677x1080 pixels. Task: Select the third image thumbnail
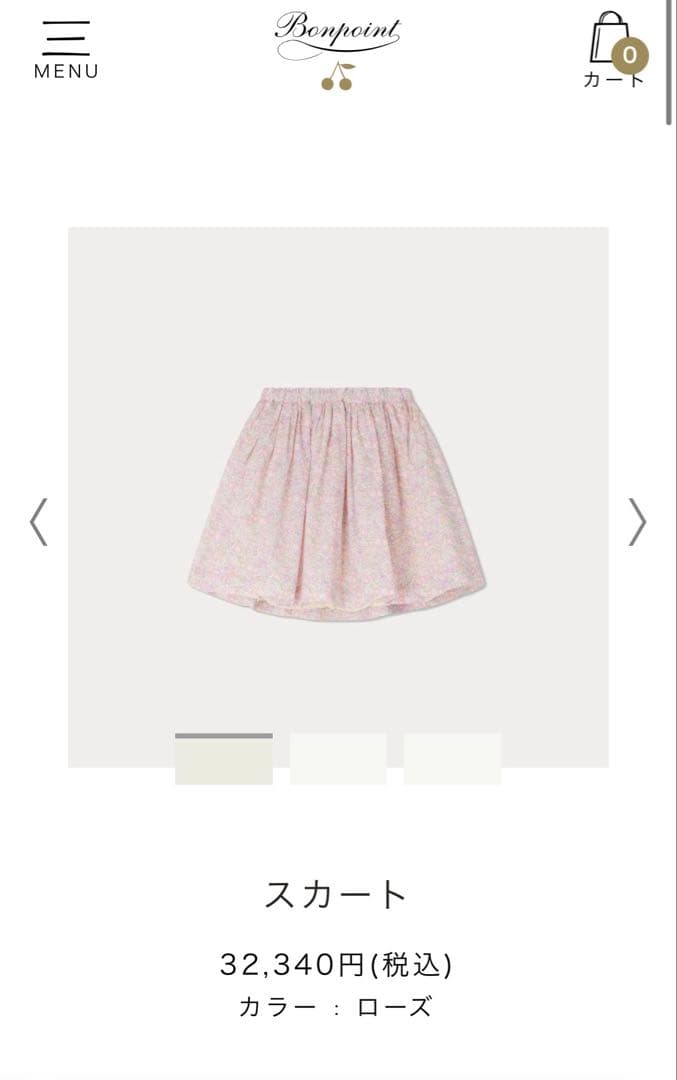452,760
